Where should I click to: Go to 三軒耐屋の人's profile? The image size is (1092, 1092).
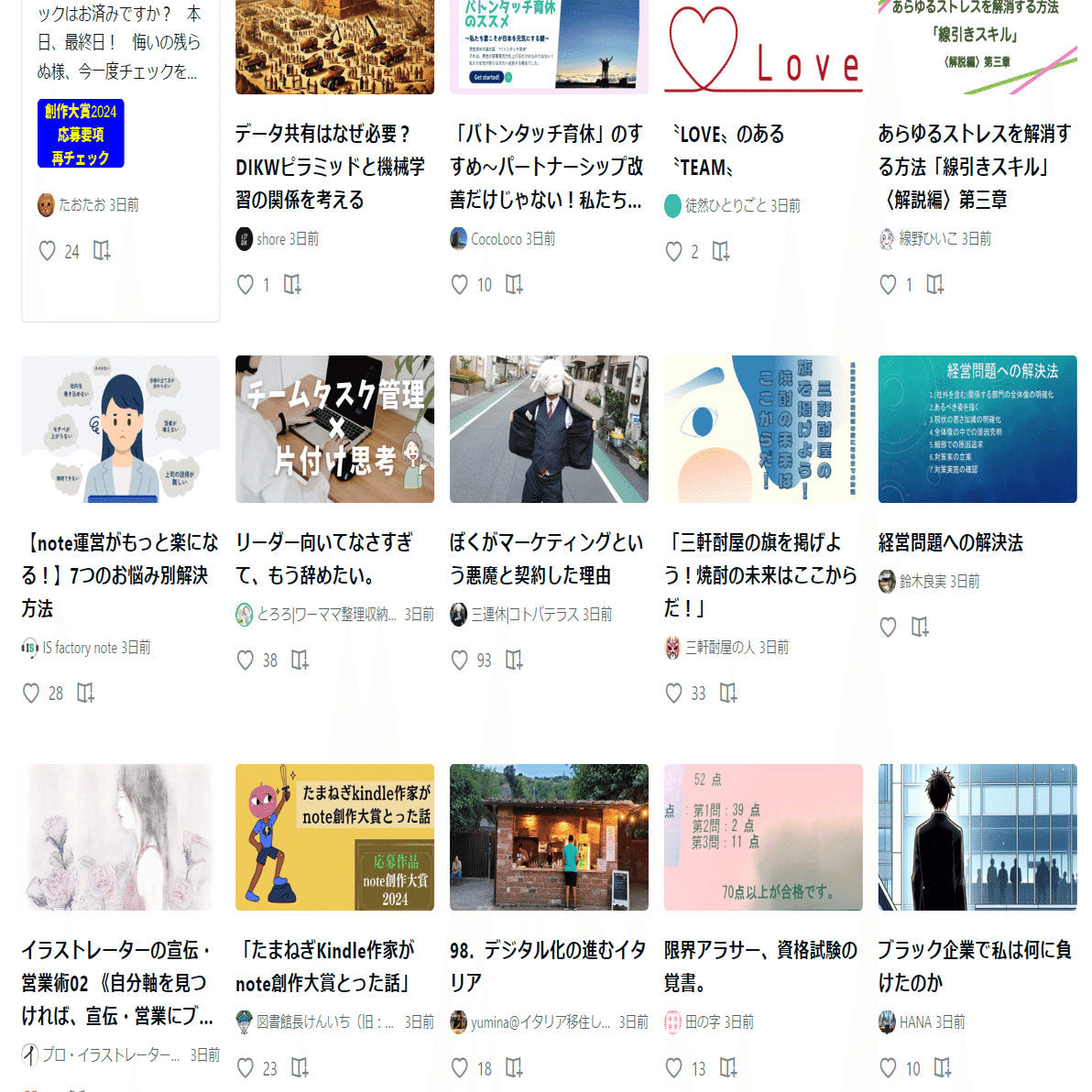click(736, 648)
